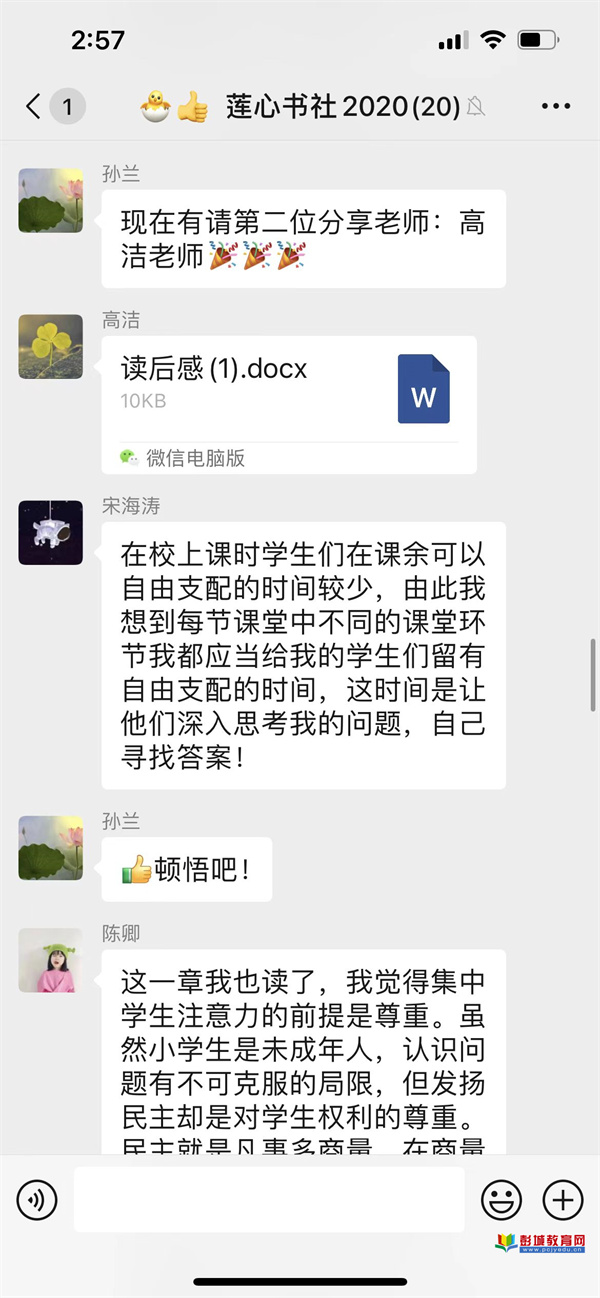
Task: View 高洁's profile avatar
Action: click(51, 346)
